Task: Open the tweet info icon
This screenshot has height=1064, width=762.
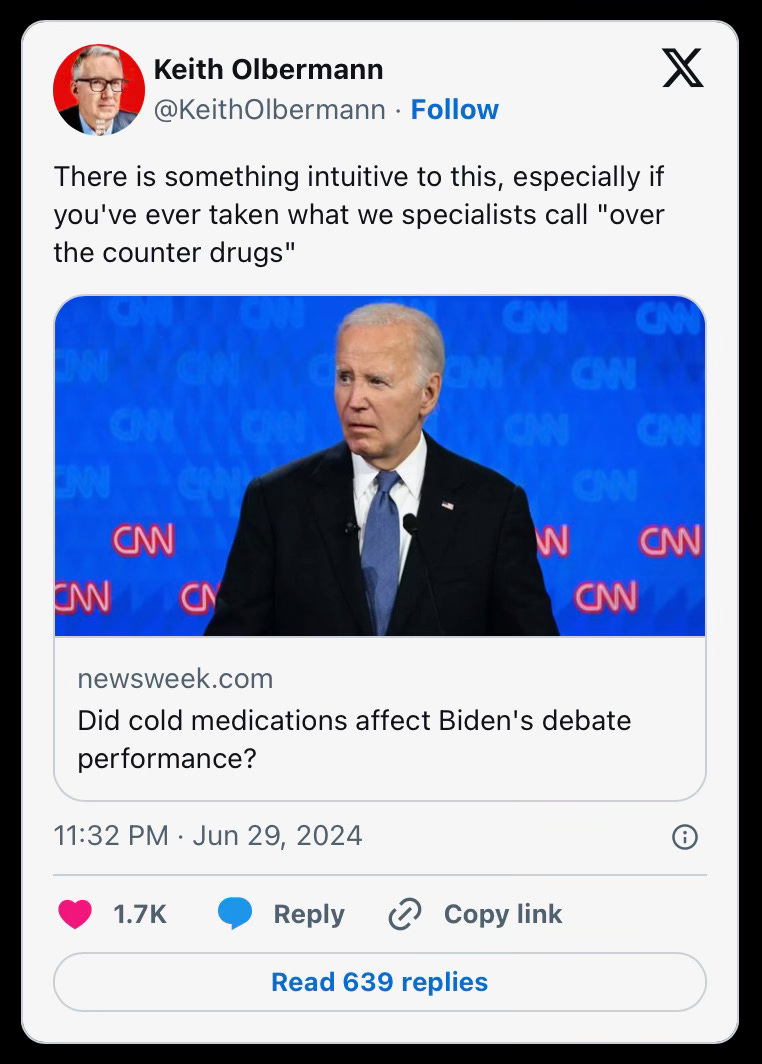Action: pos(685,837)
